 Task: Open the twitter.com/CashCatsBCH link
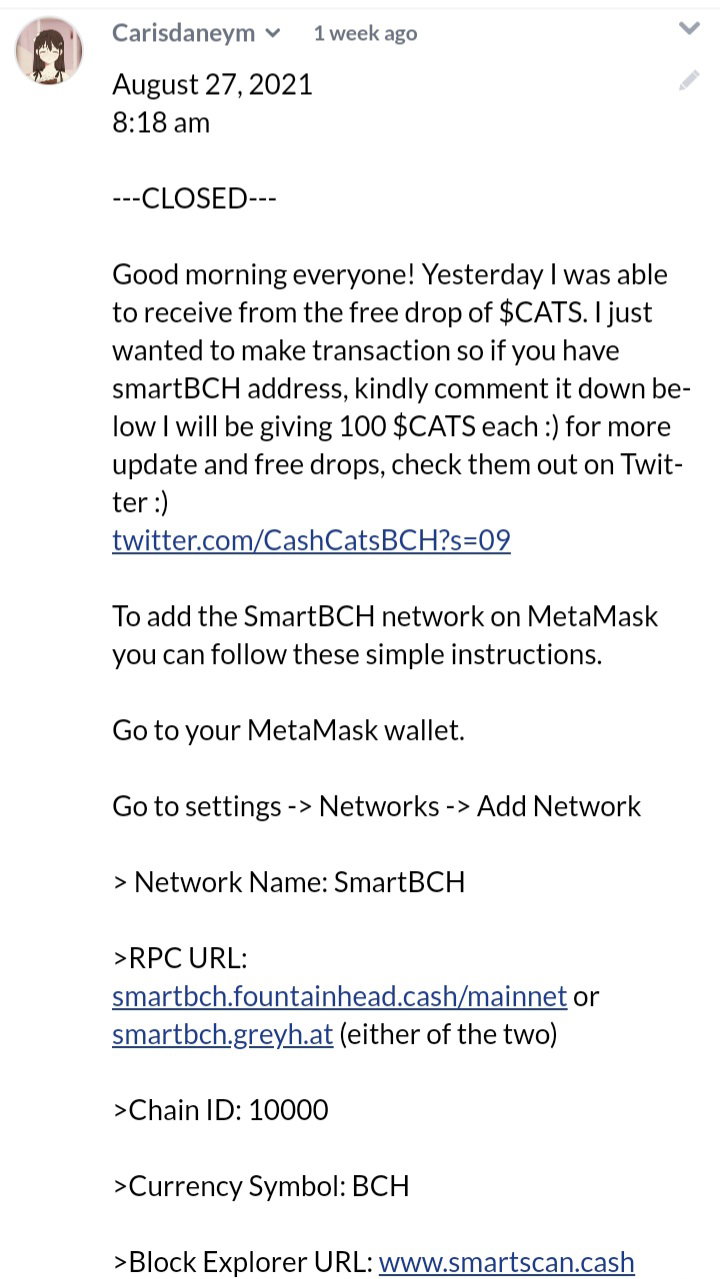click(x=311, y=541)
